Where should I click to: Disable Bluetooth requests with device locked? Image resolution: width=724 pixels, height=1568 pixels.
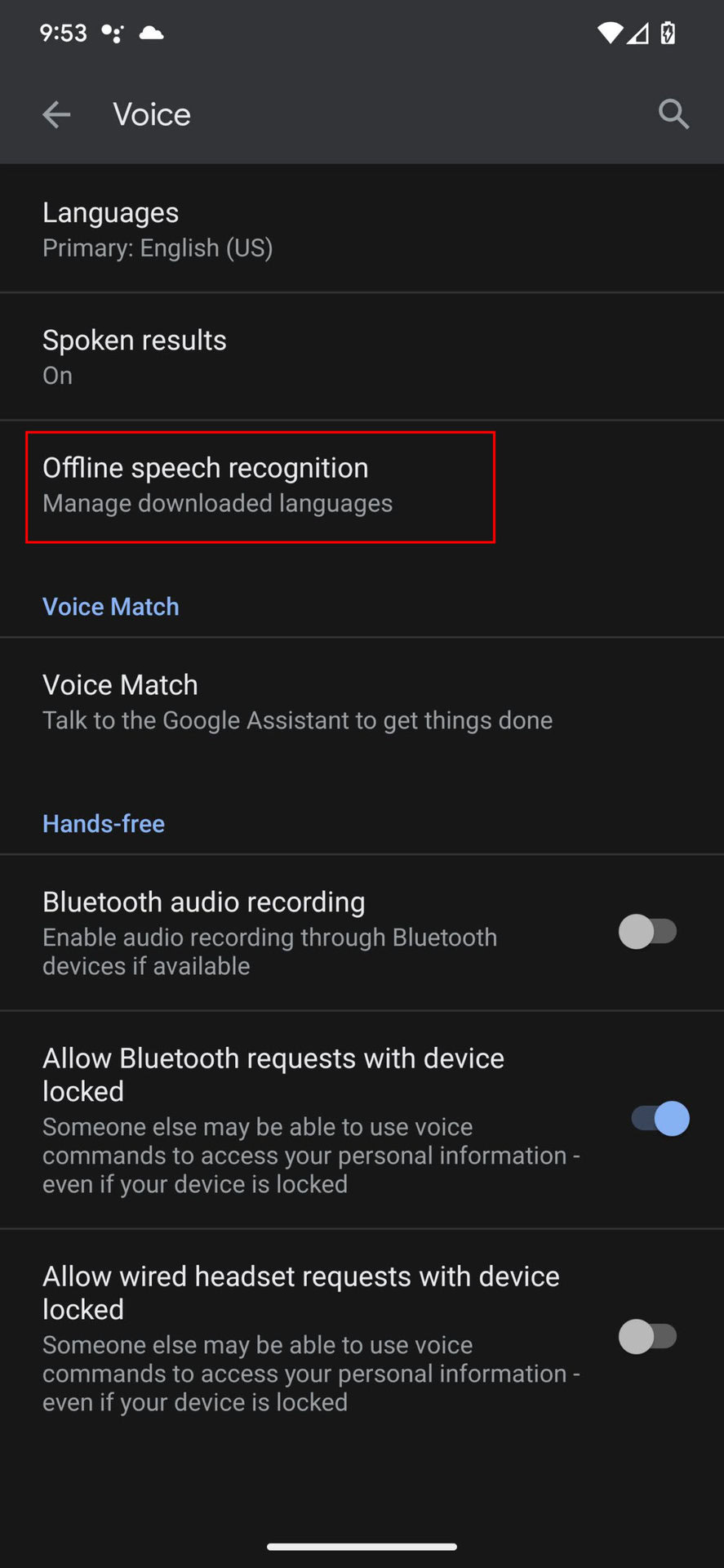coord(660,1119)
